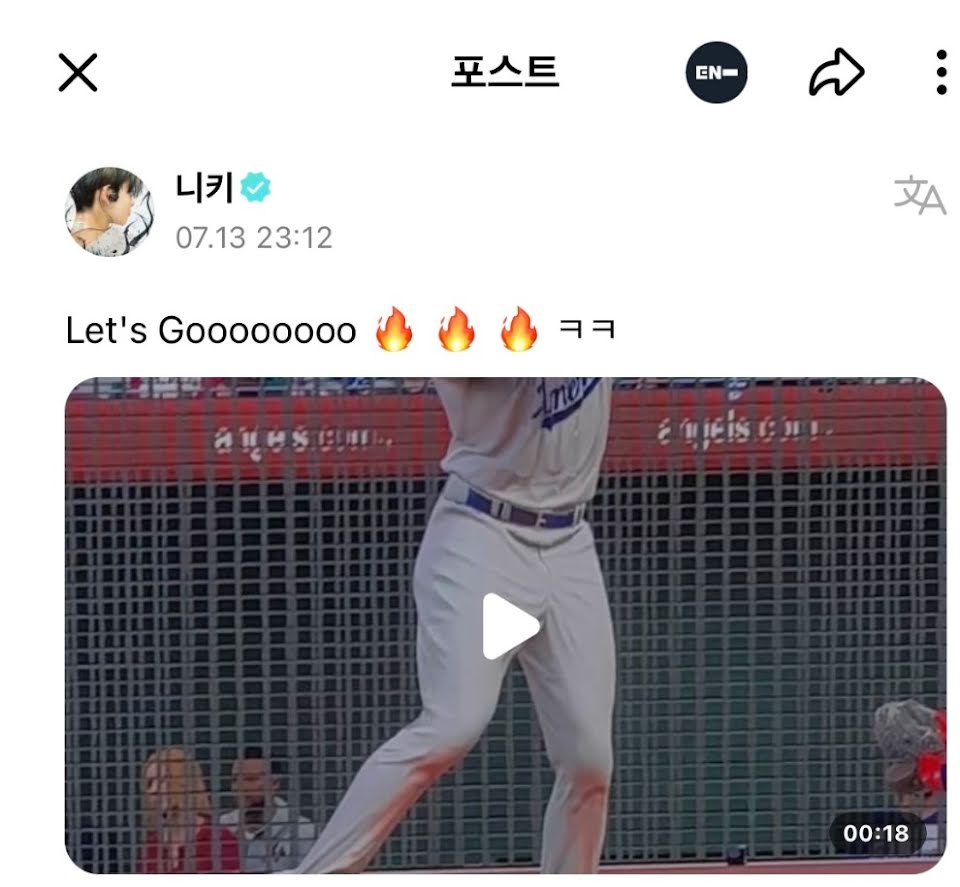The image size is (960, 887).
Task: Translate the post text
Action: click(x=919, y=196)
